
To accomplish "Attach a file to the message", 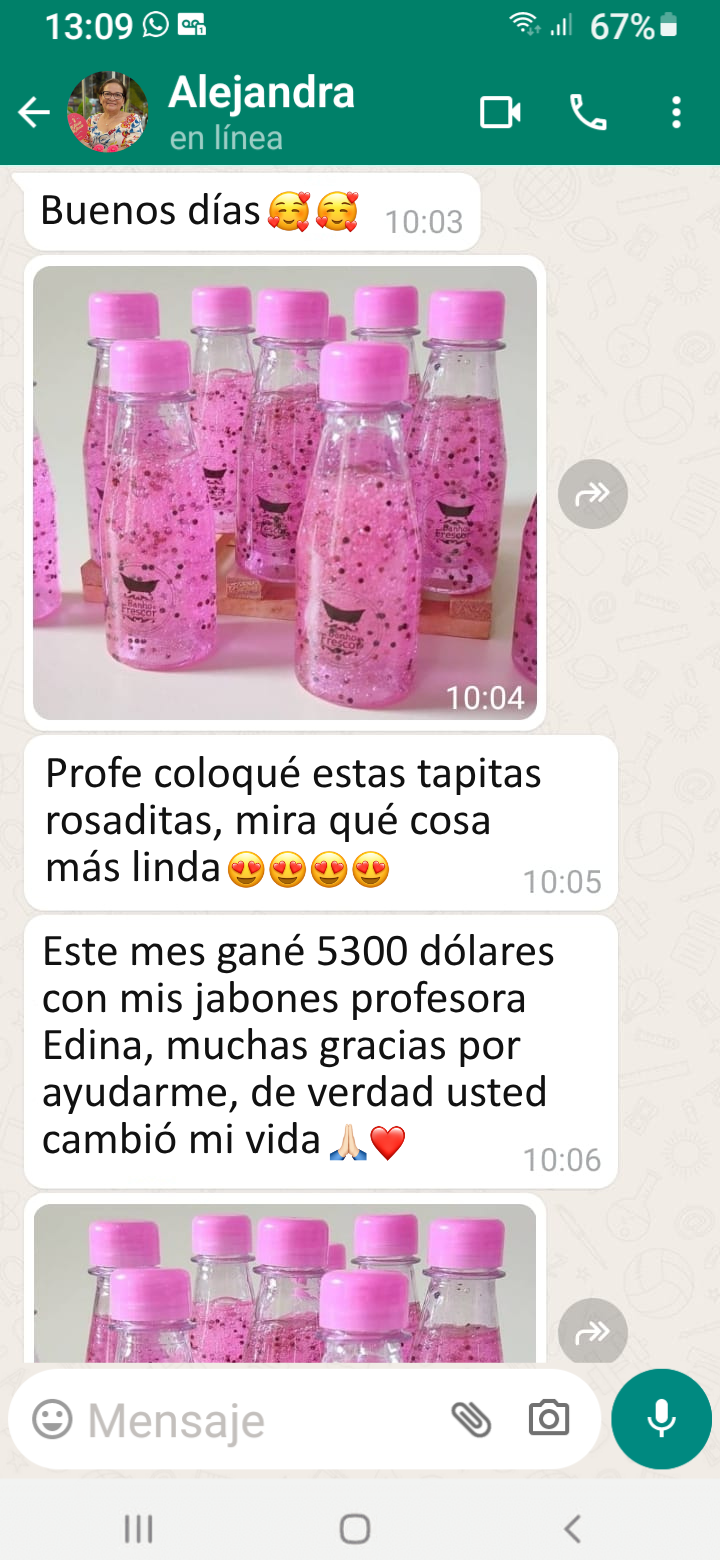I will click(471, 1419).
